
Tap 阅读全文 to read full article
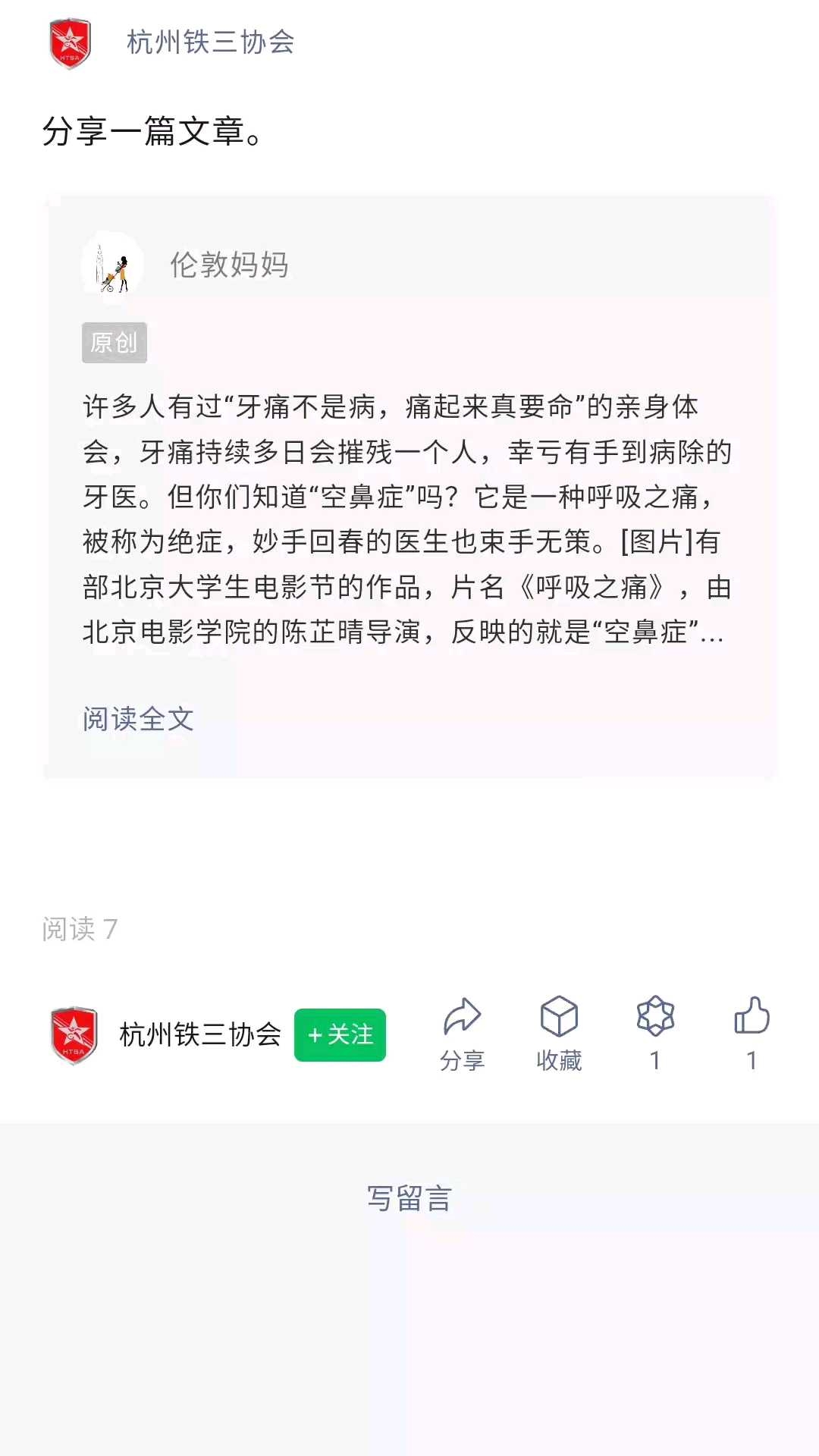coord(138,719)
